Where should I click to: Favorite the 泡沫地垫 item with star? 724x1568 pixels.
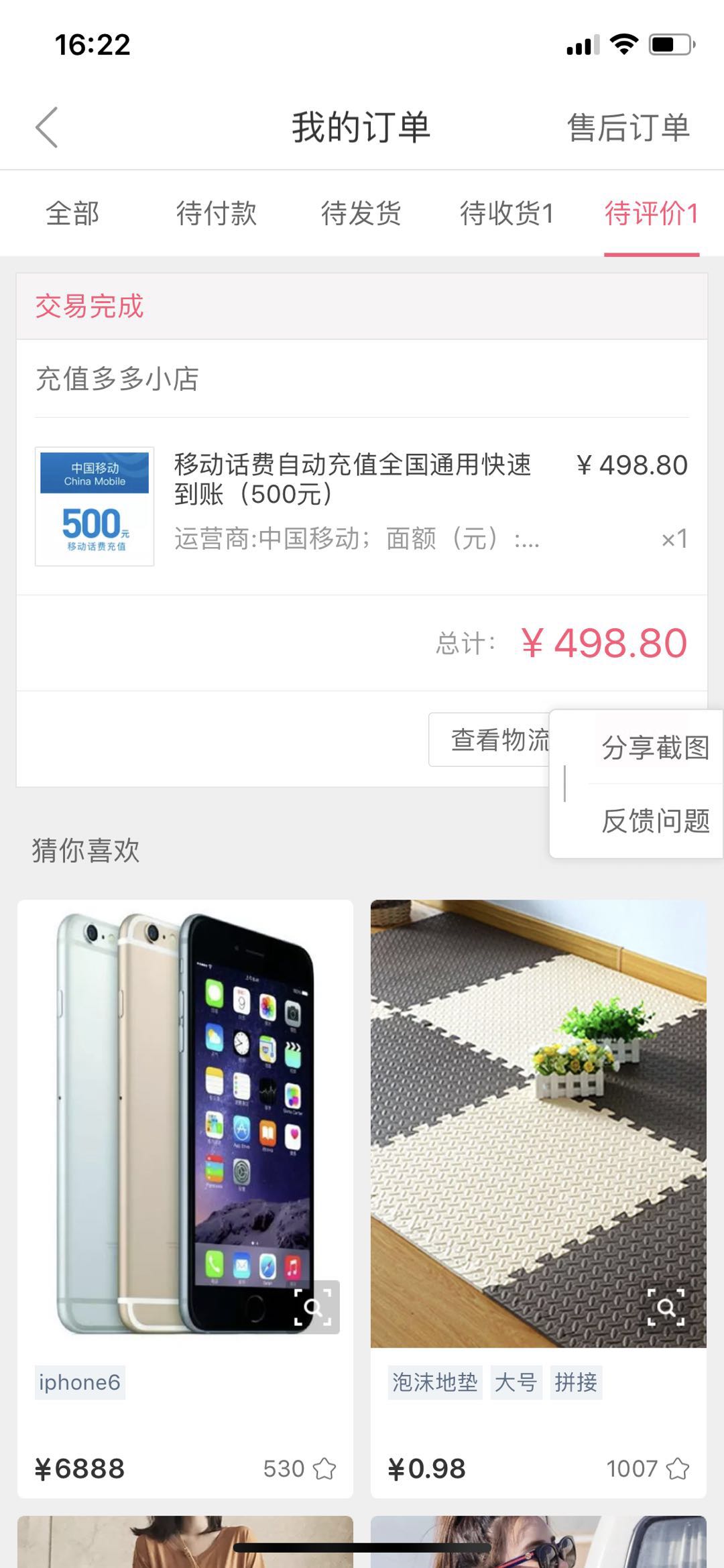click(x=677, y=1469)
